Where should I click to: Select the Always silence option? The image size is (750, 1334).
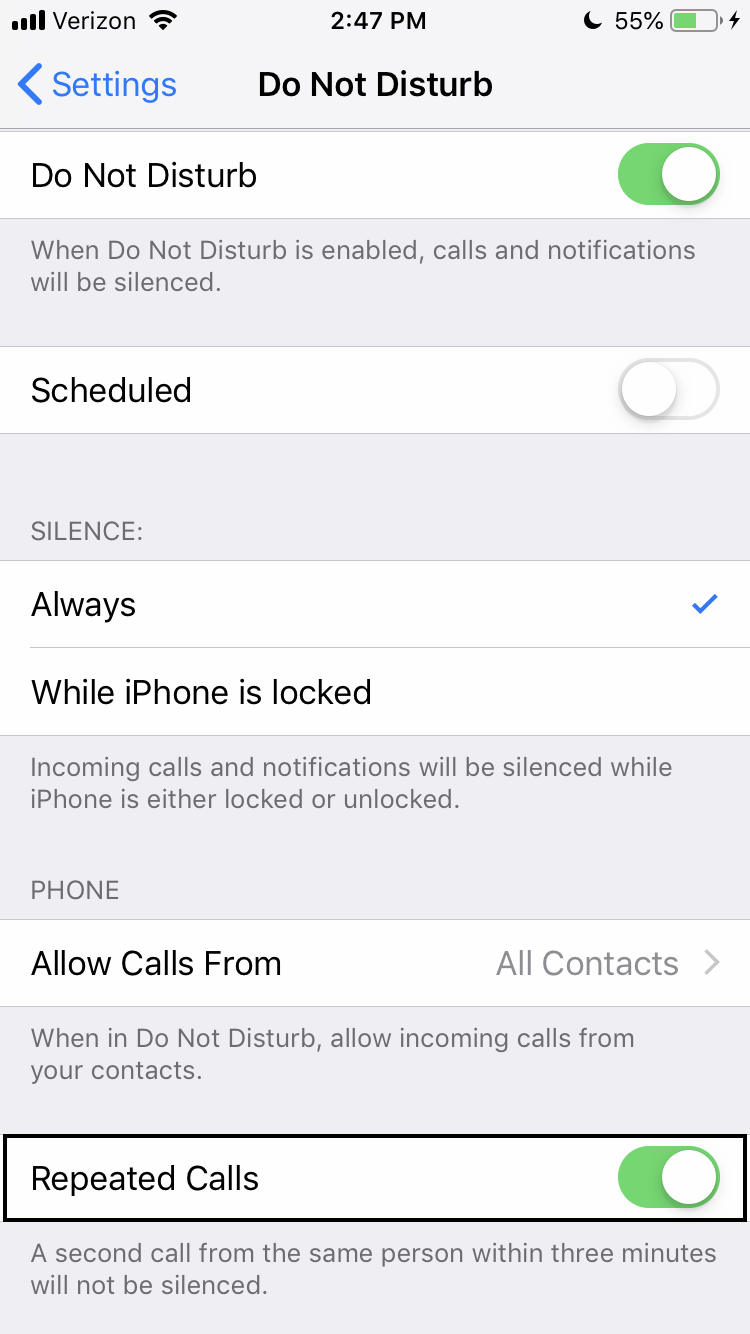(x=375, y=604)
